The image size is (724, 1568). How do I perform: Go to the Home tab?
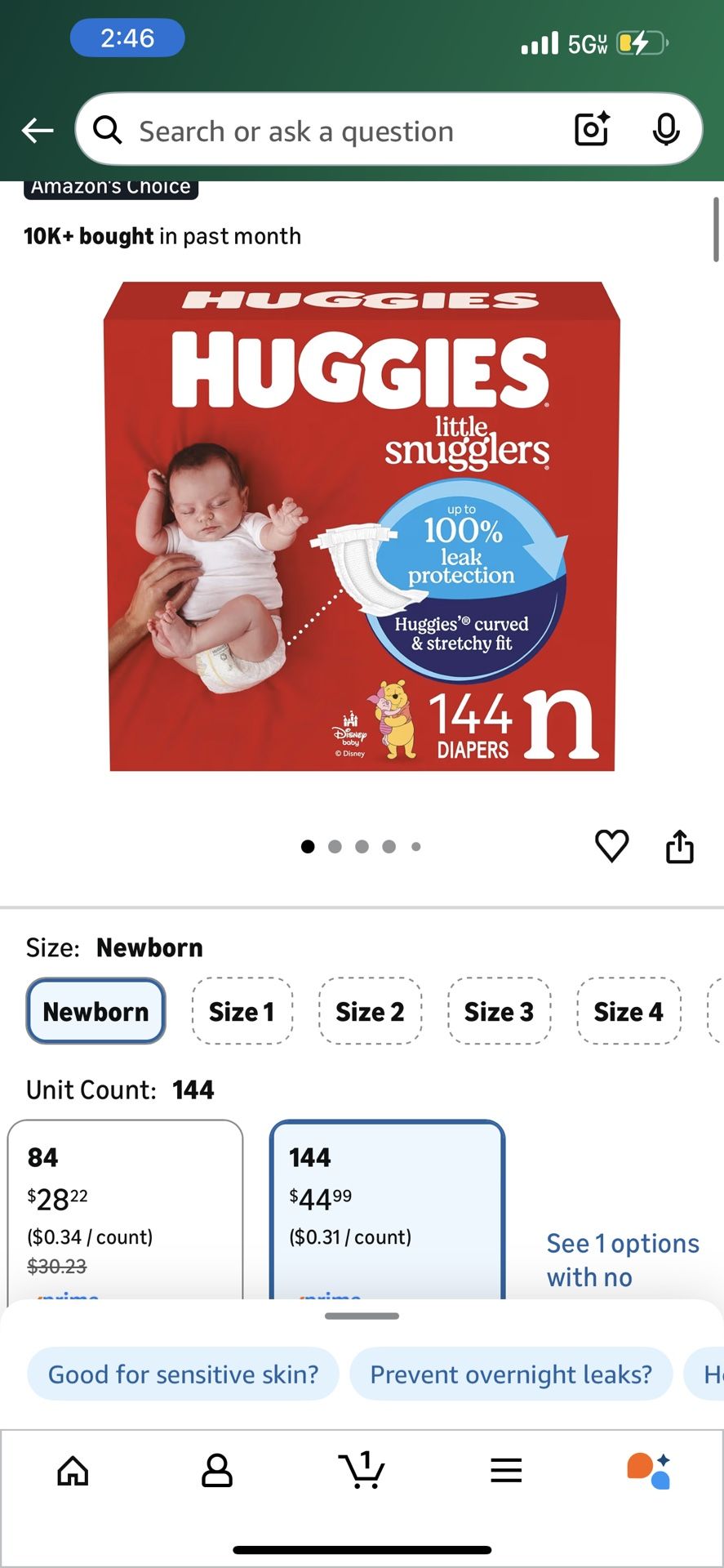(x=73, y=1471)
